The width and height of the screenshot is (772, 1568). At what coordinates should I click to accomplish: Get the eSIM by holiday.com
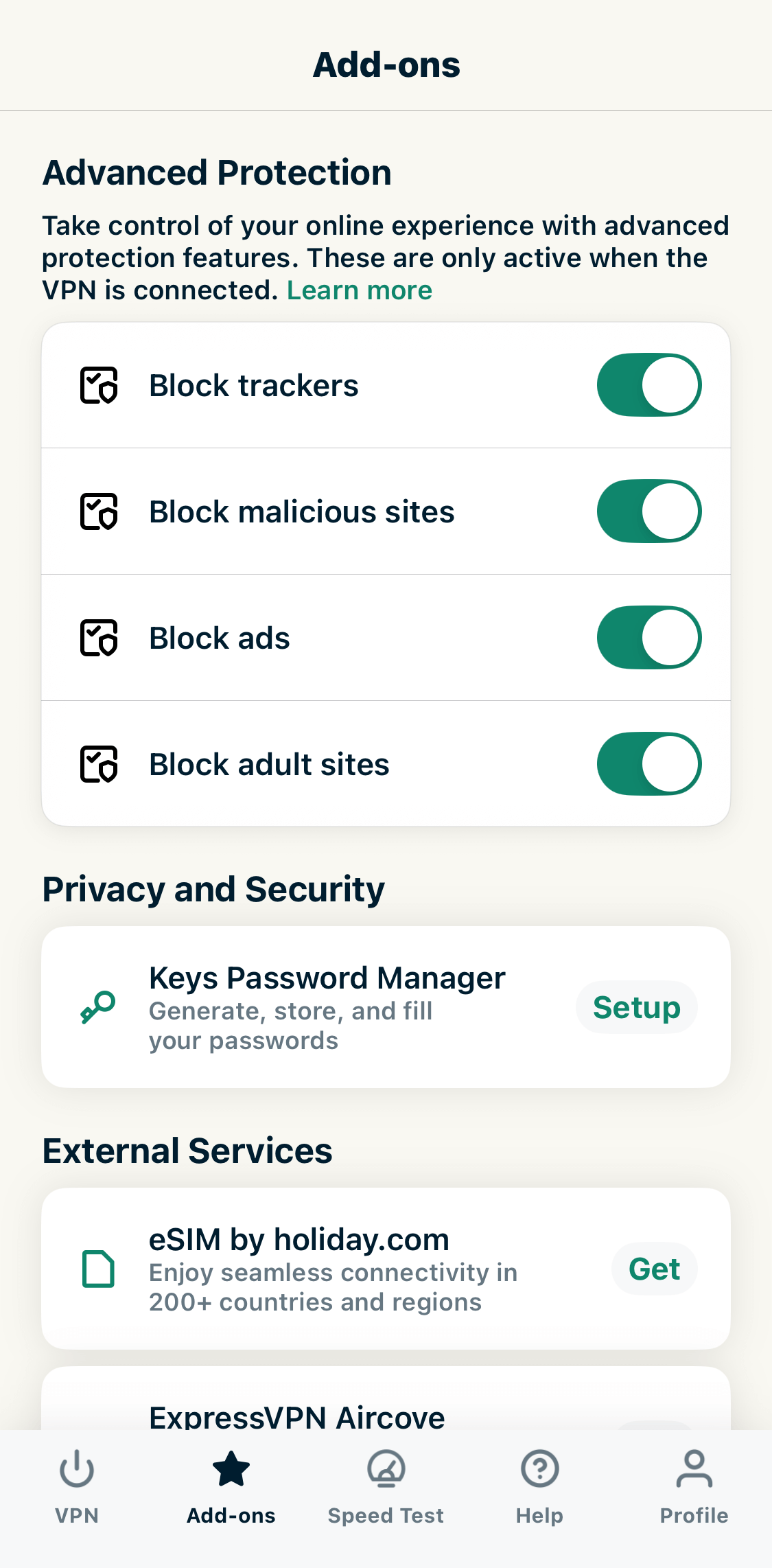[654, 1269]
